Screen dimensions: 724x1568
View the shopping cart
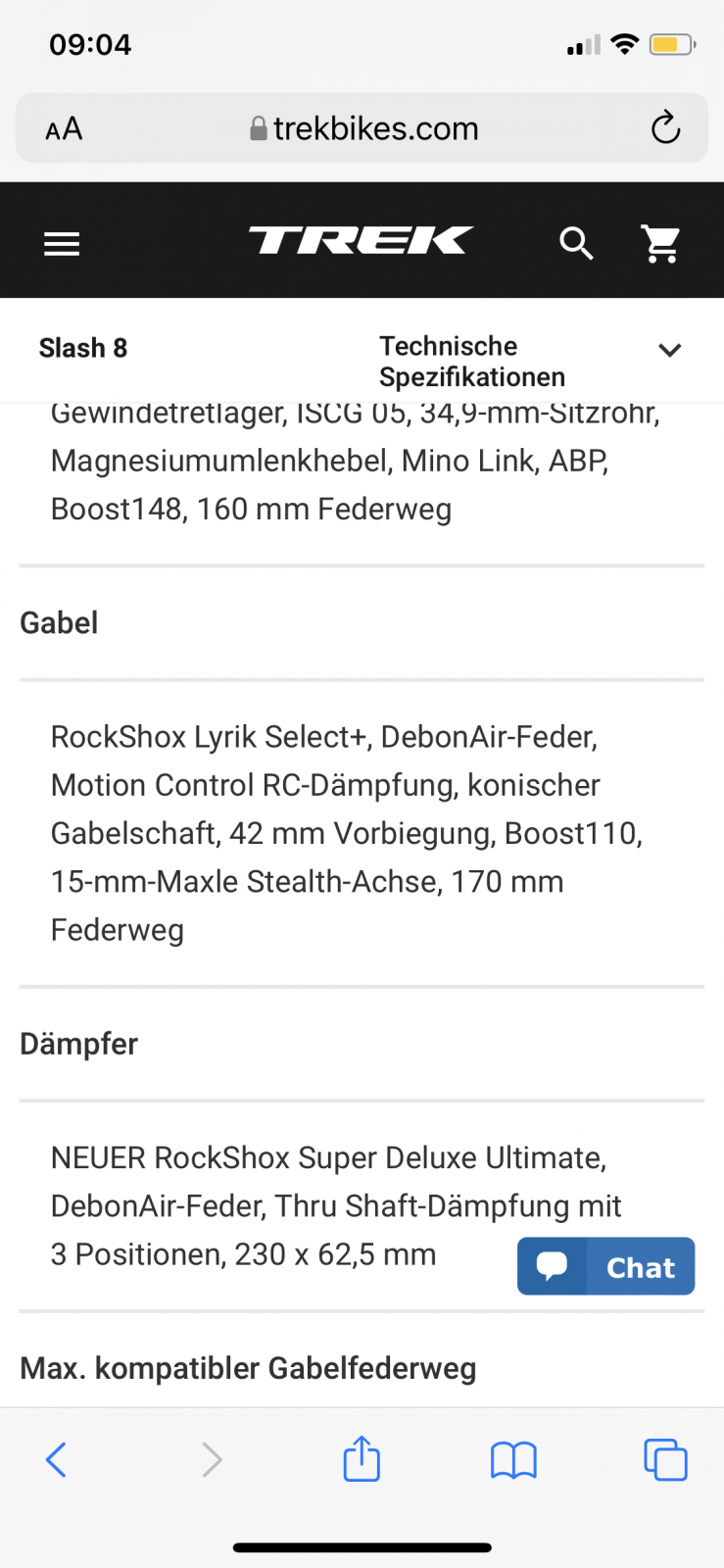pyautogui.click(x=661, y=243)
